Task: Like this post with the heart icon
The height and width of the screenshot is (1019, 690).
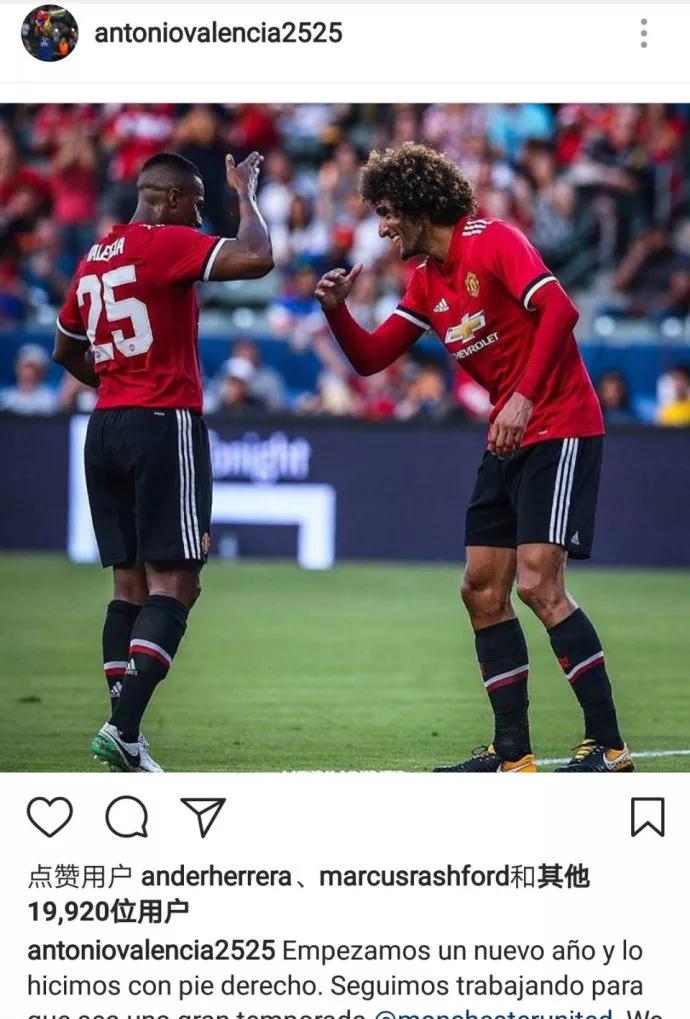Action: (x=49, y=817)
